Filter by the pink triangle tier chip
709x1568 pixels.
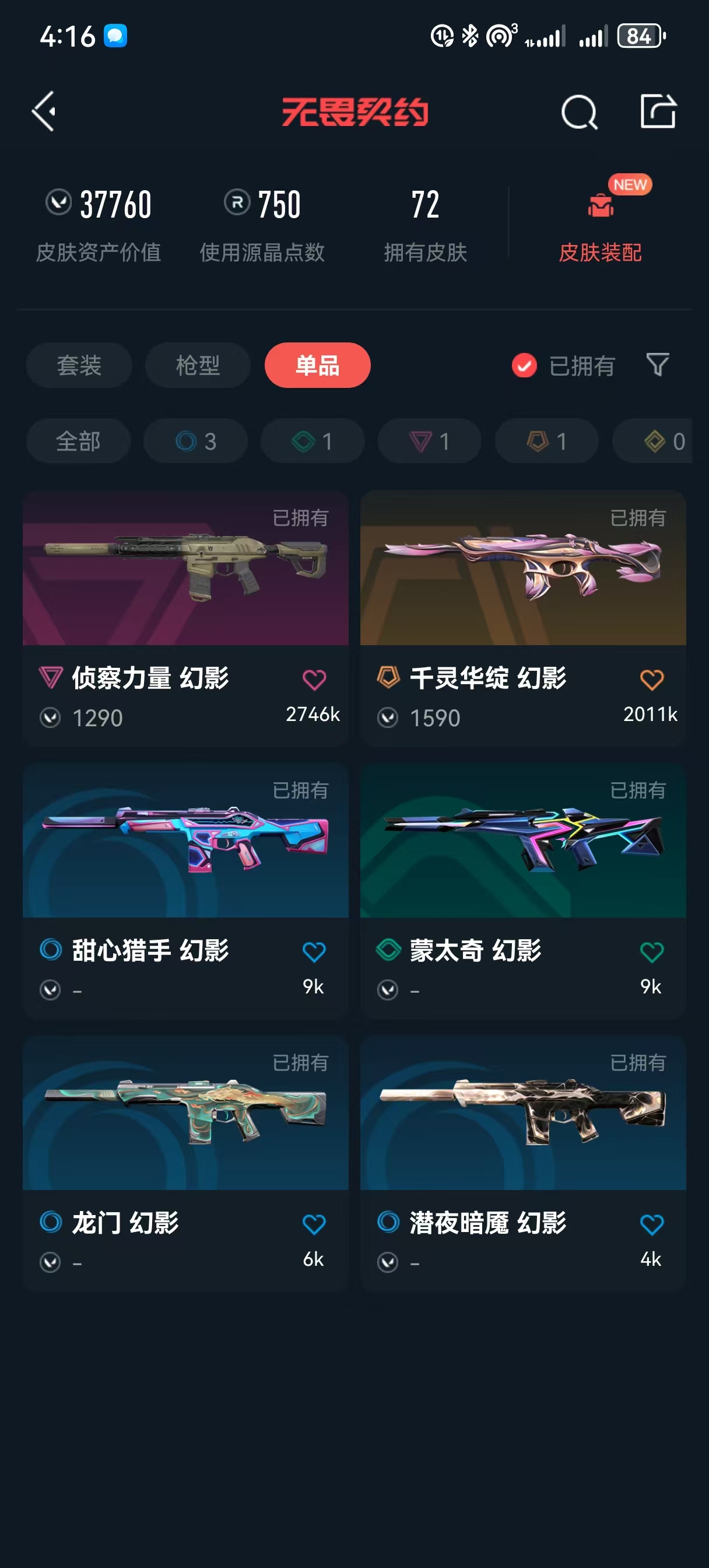(430, 442)
